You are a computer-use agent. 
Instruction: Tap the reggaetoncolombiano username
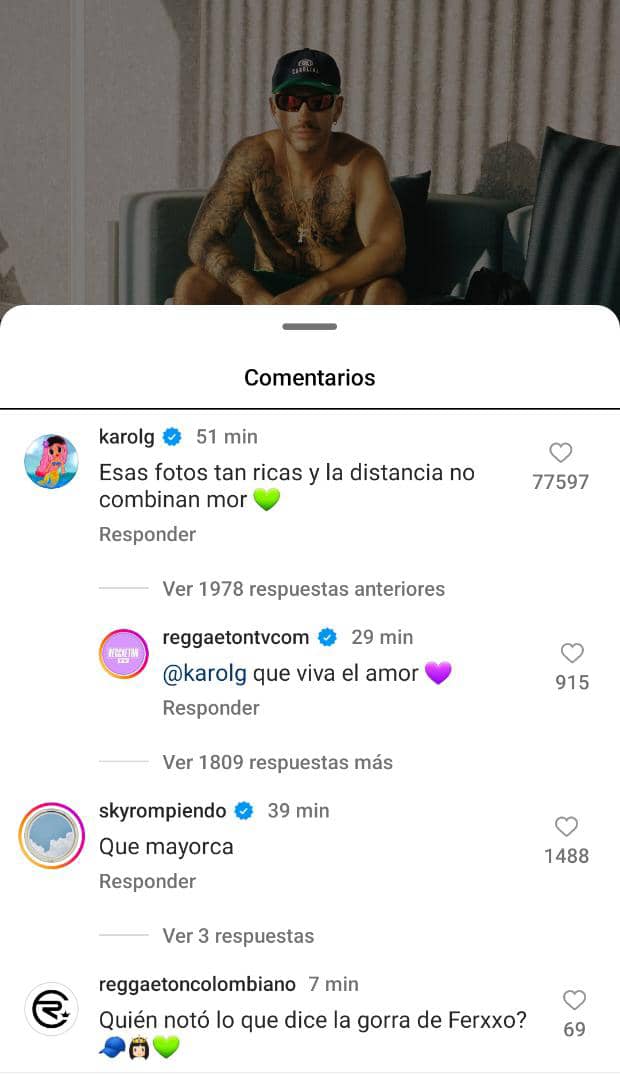(197, 984)
